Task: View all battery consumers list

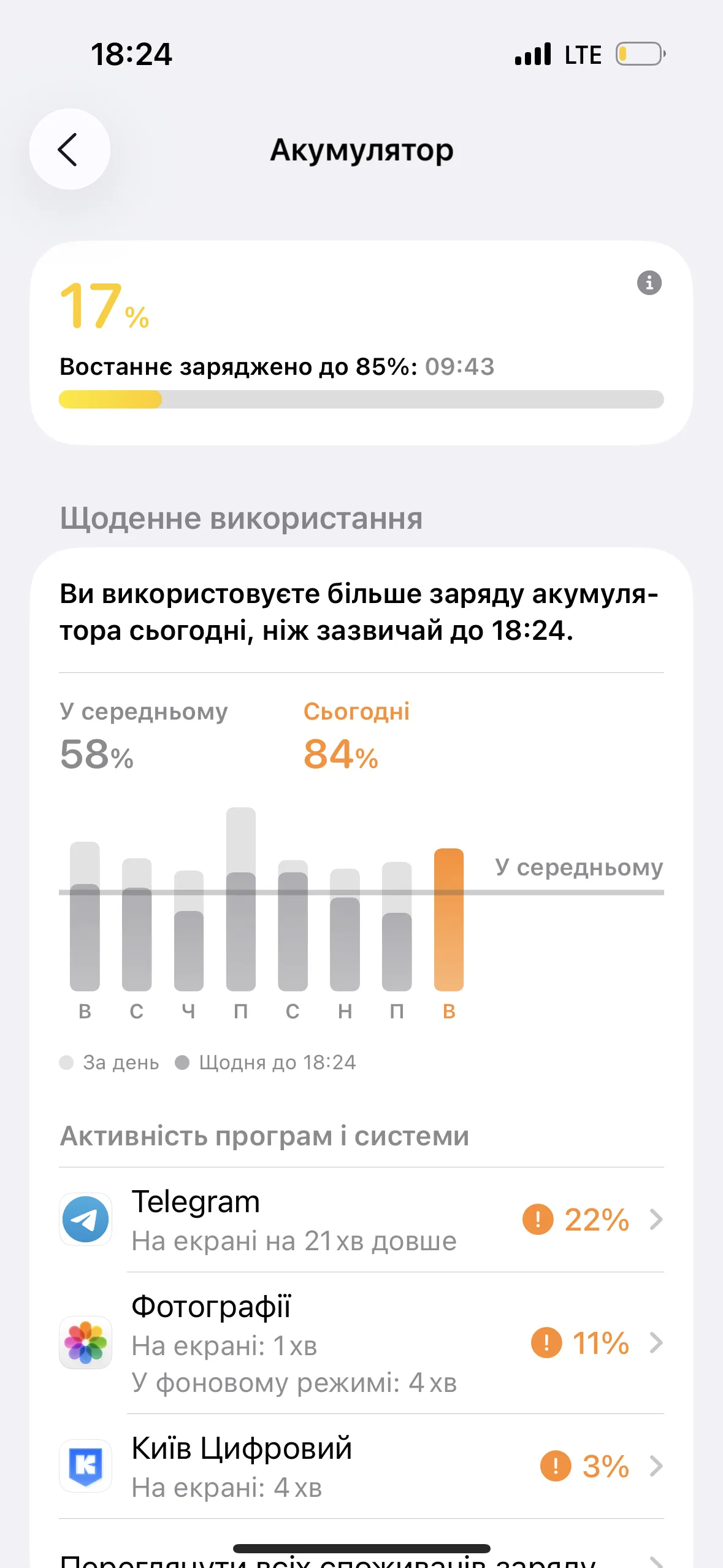Action: 362,1559
